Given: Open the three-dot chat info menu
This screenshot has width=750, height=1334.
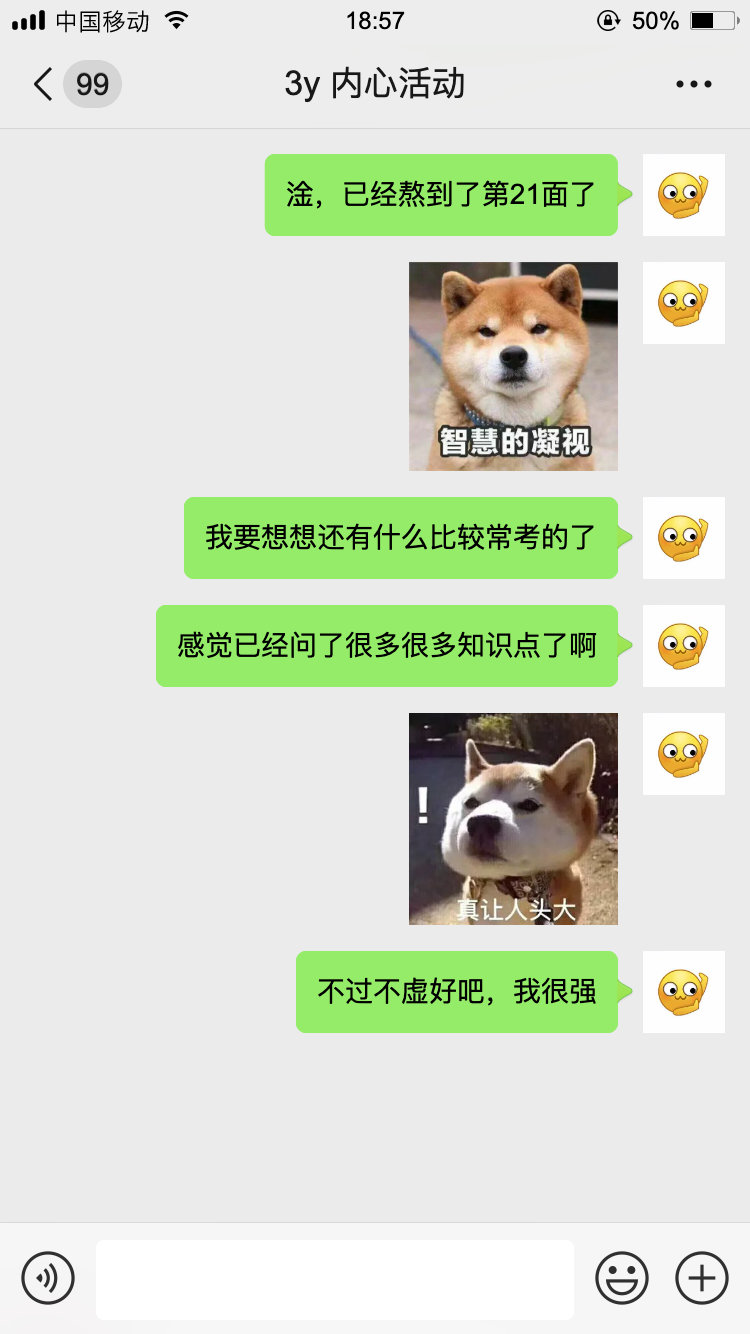Looking at the screenshot, I should [x=693, y=84].
